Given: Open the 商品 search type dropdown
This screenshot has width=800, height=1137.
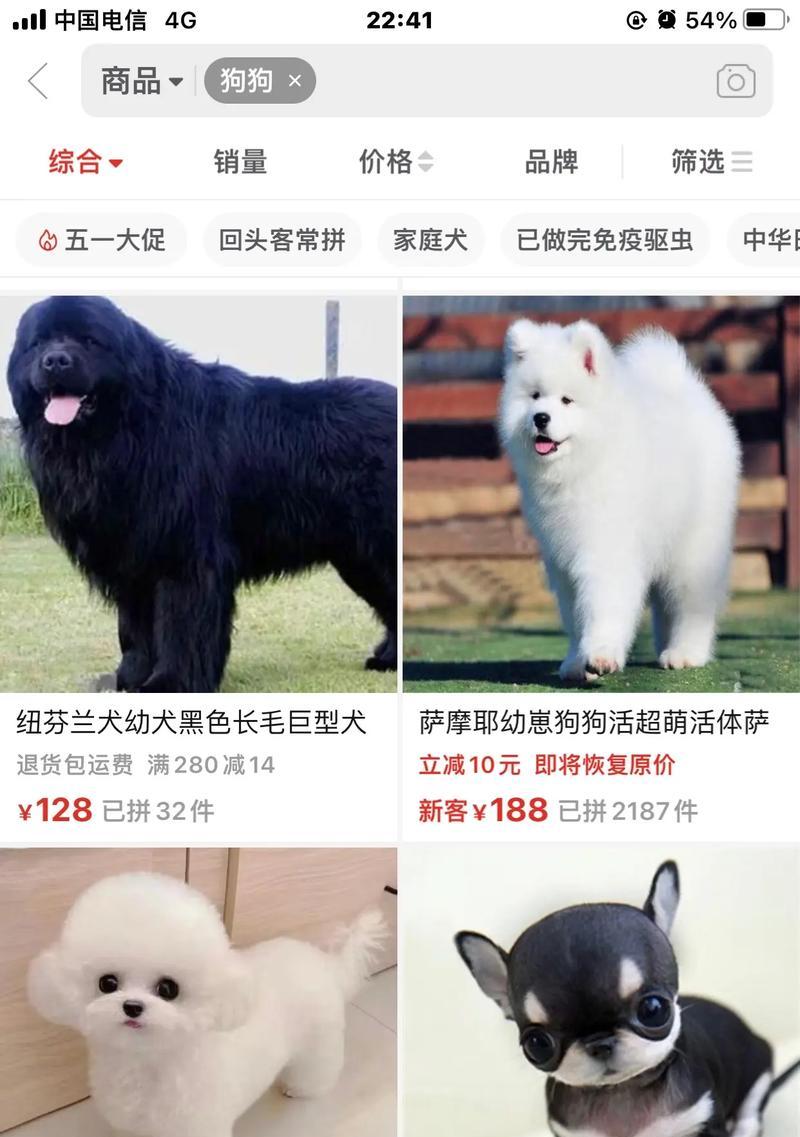Looking at the screenshot, I should coord(142,81).
